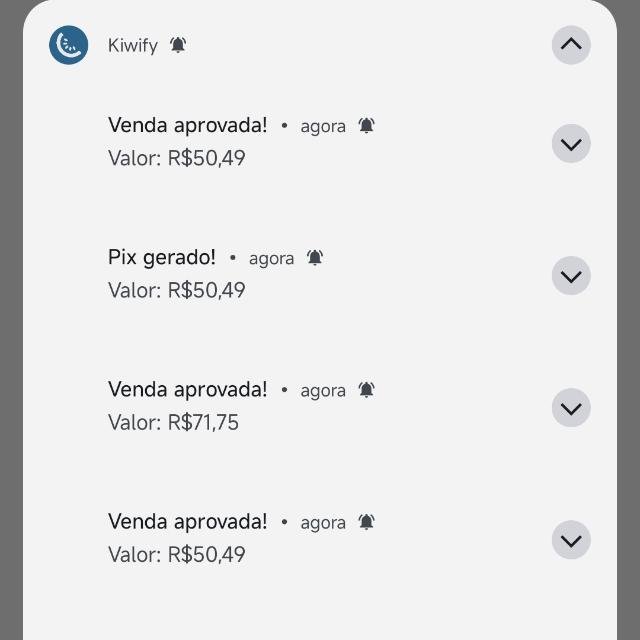Collapse the Kiwify notification group

[x=571, y=45]
